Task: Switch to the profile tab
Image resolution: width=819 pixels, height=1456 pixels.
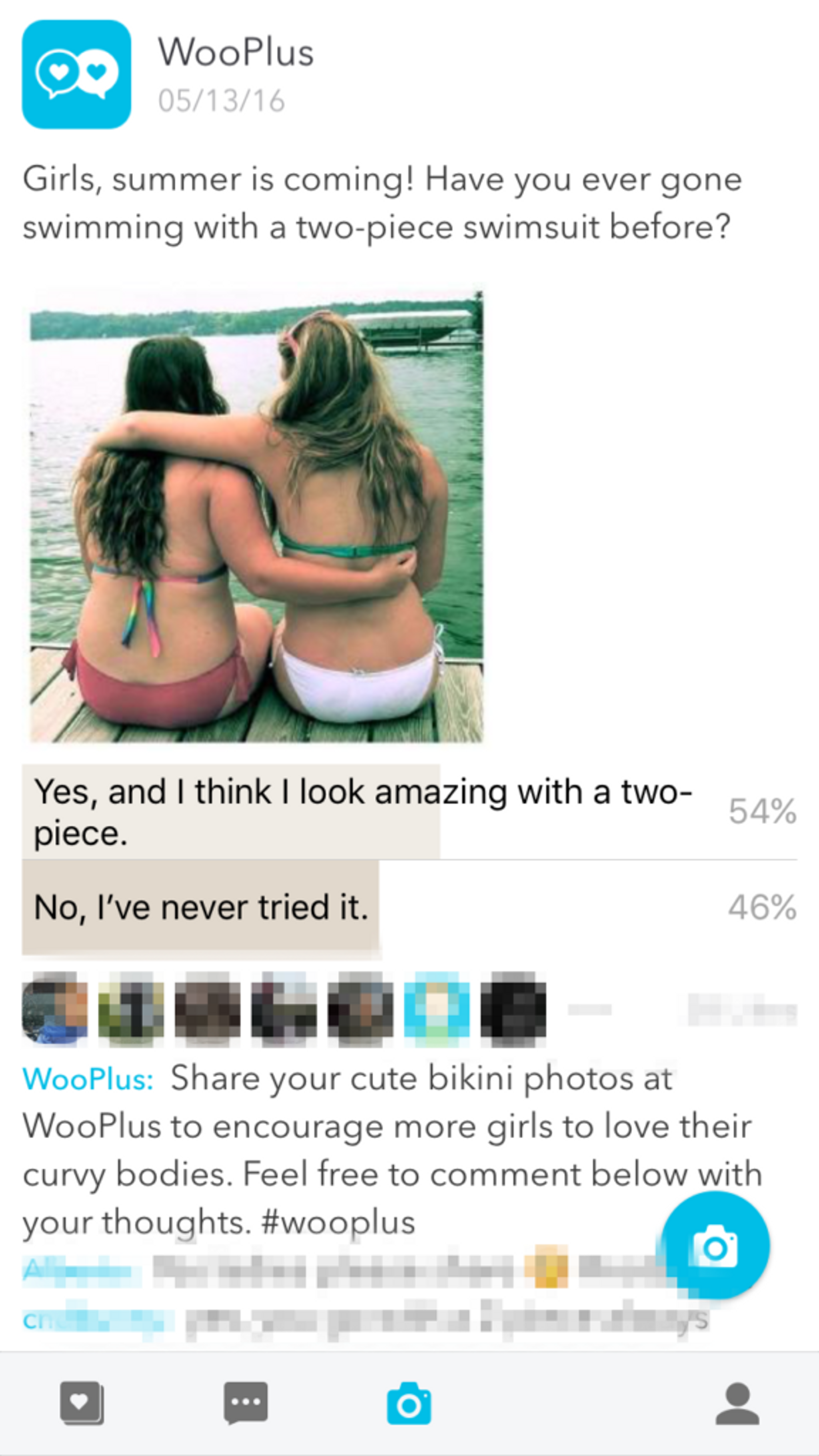Action: (737, 1403)
